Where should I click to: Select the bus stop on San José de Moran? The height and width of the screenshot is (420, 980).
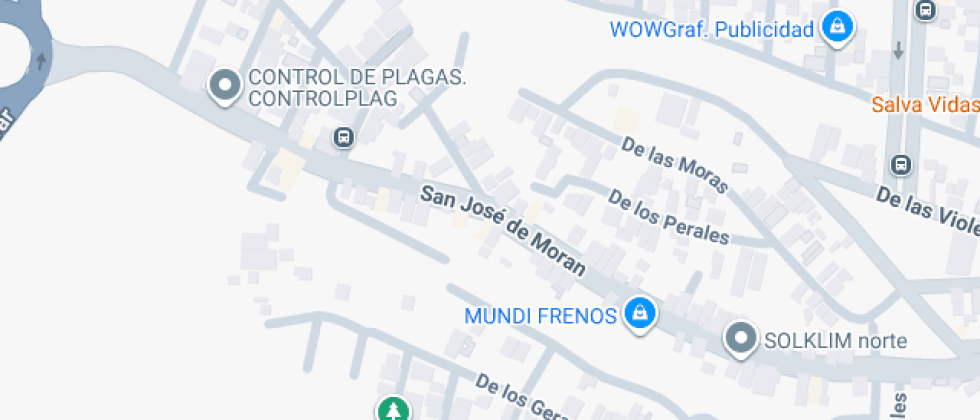(344, 137)
